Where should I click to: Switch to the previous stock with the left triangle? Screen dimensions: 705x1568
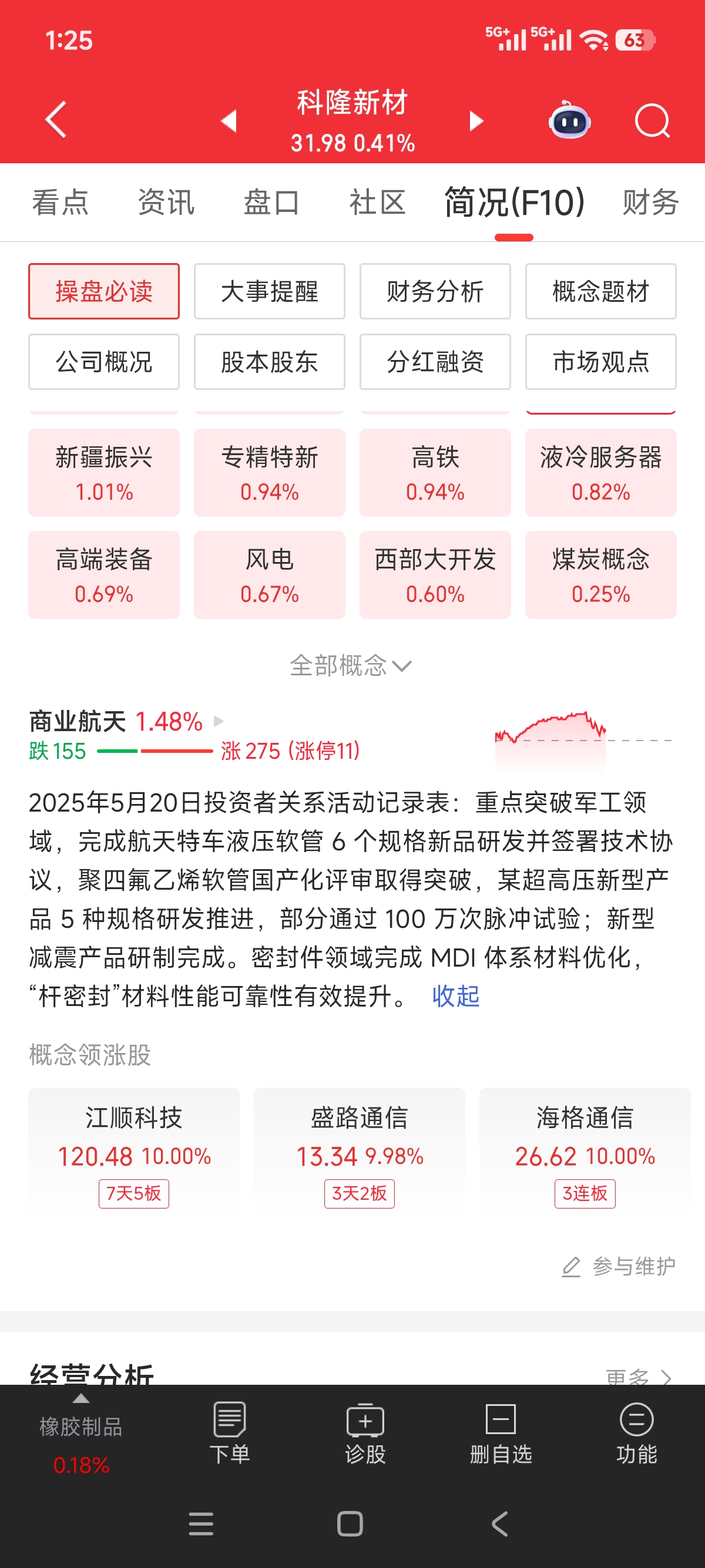click(x=229, y=120)
